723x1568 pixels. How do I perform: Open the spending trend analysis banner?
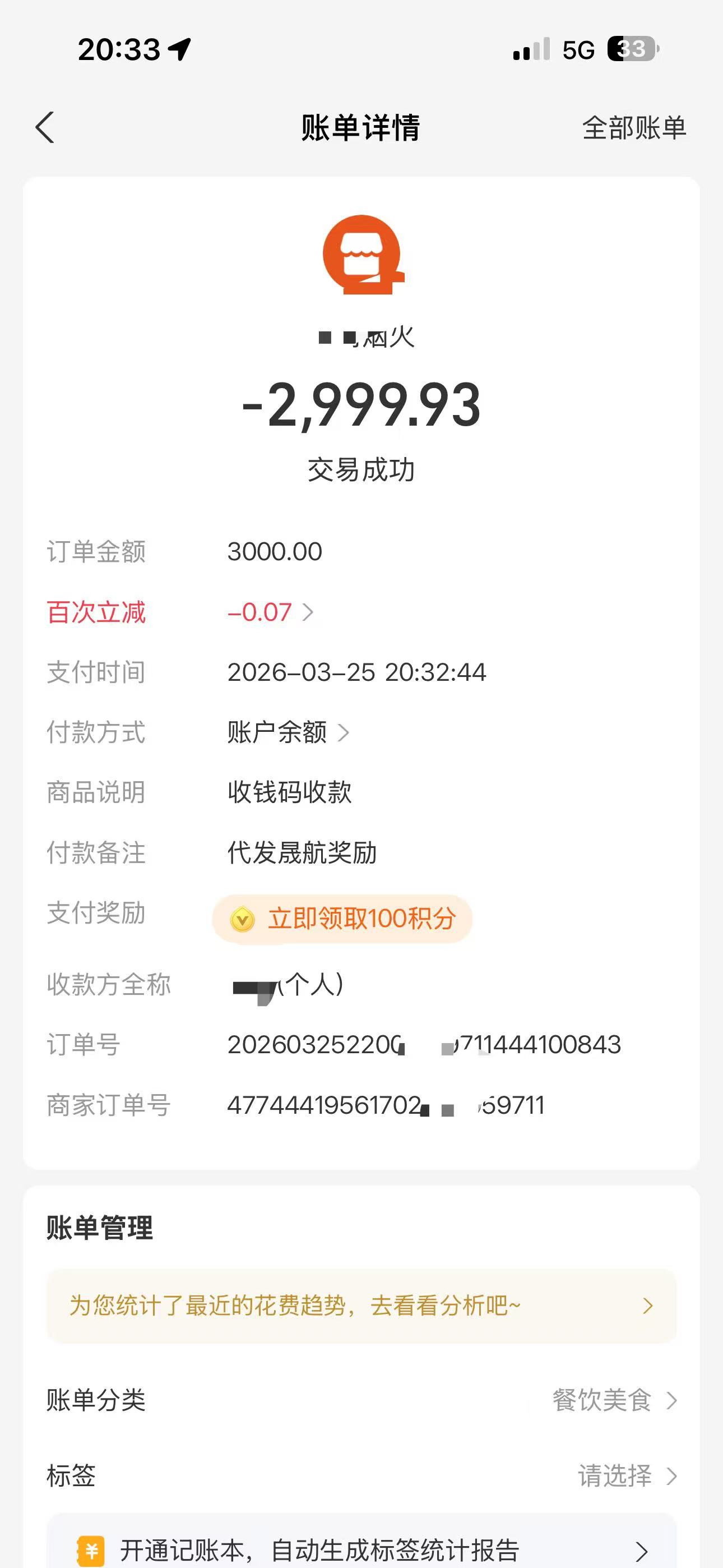pyautogui.click(x=361, y=1306)
